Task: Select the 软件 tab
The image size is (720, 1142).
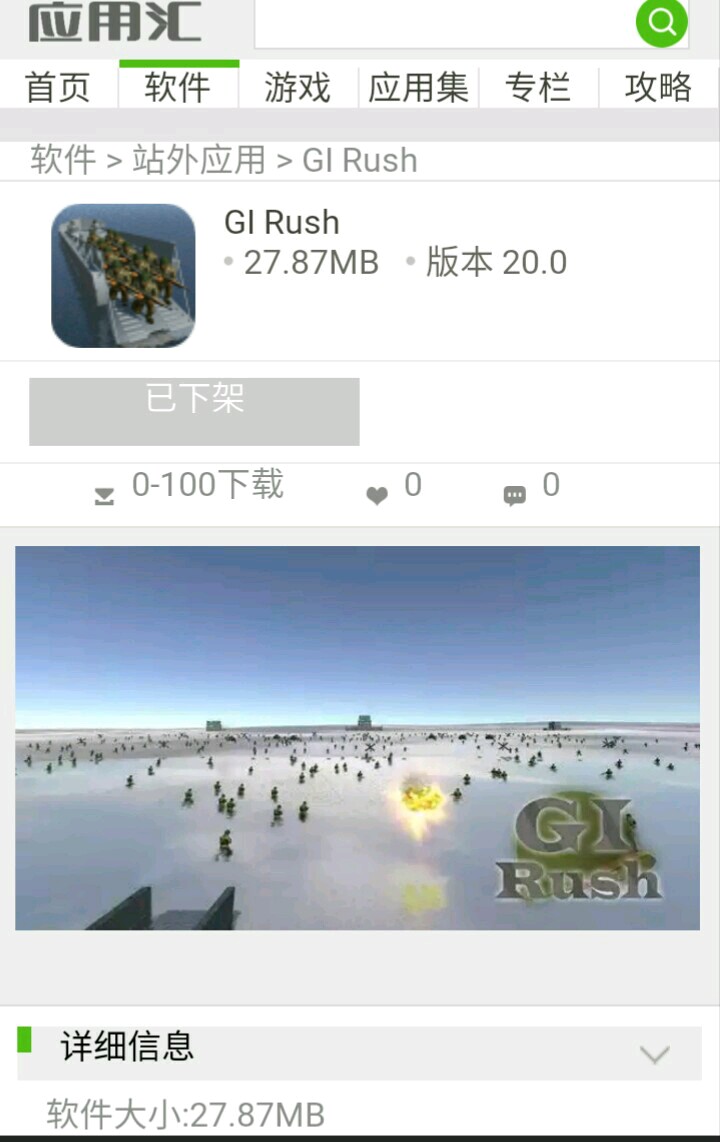Action: tap(178, 87)
